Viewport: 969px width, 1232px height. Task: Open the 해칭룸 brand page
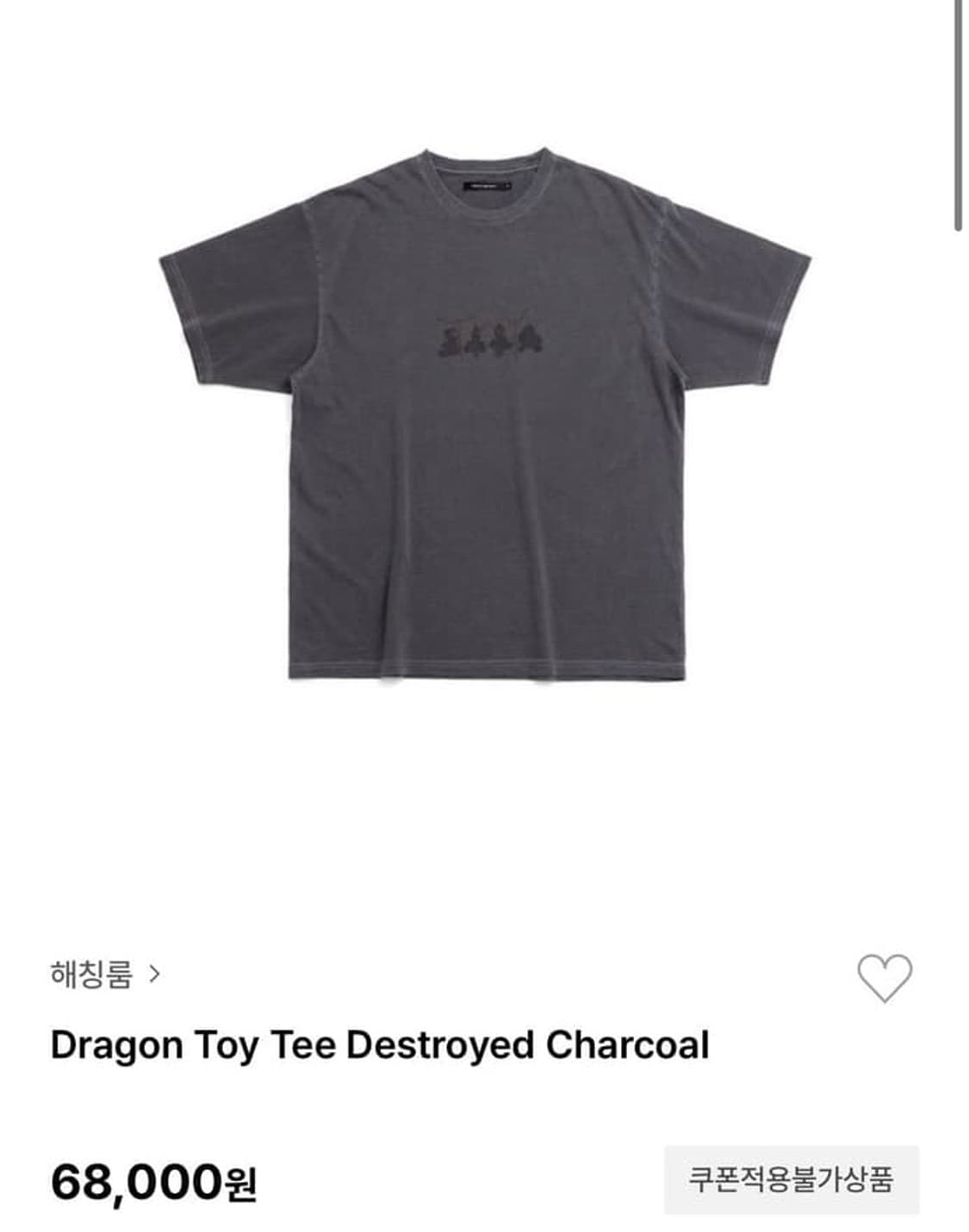click(x=105, y=974)
